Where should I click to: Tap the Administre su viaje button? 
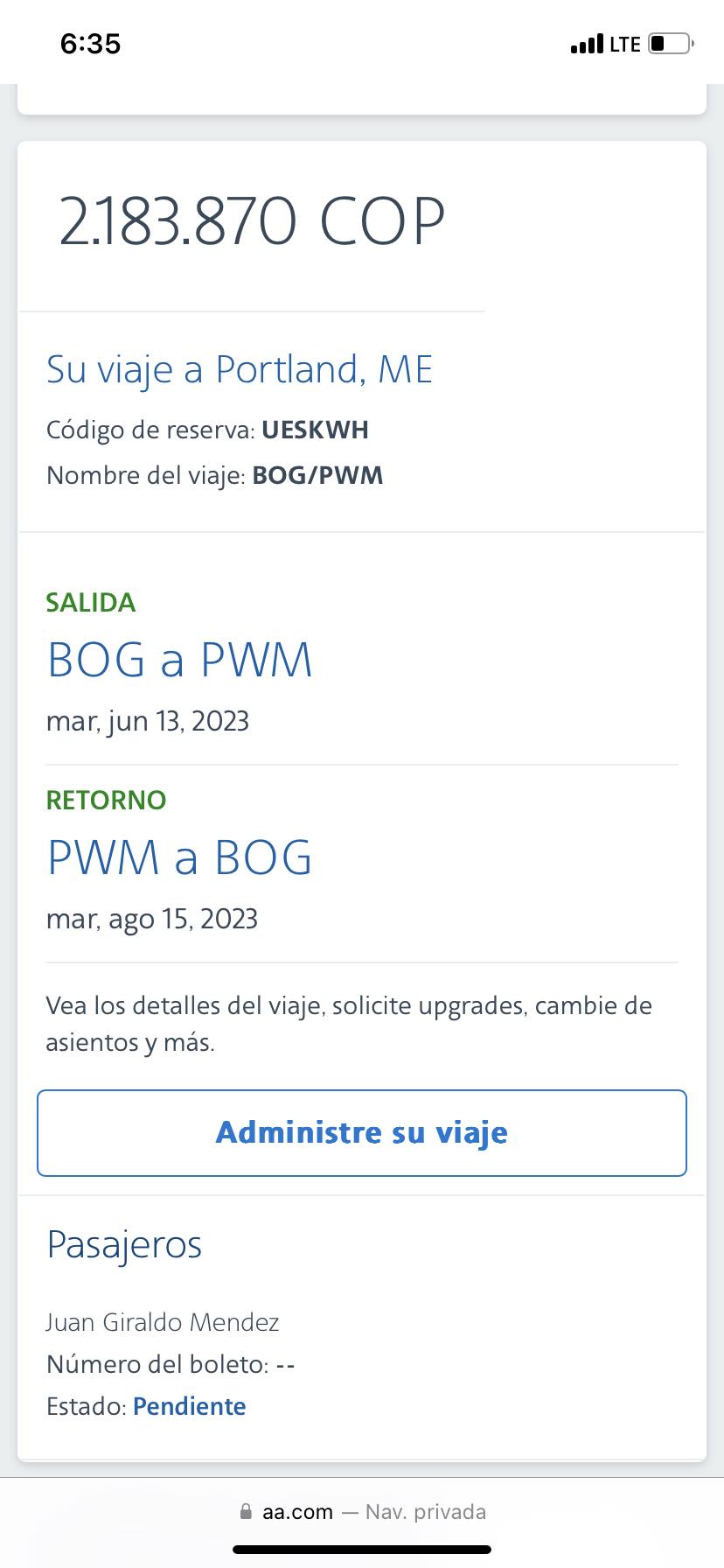[362, 1132]
